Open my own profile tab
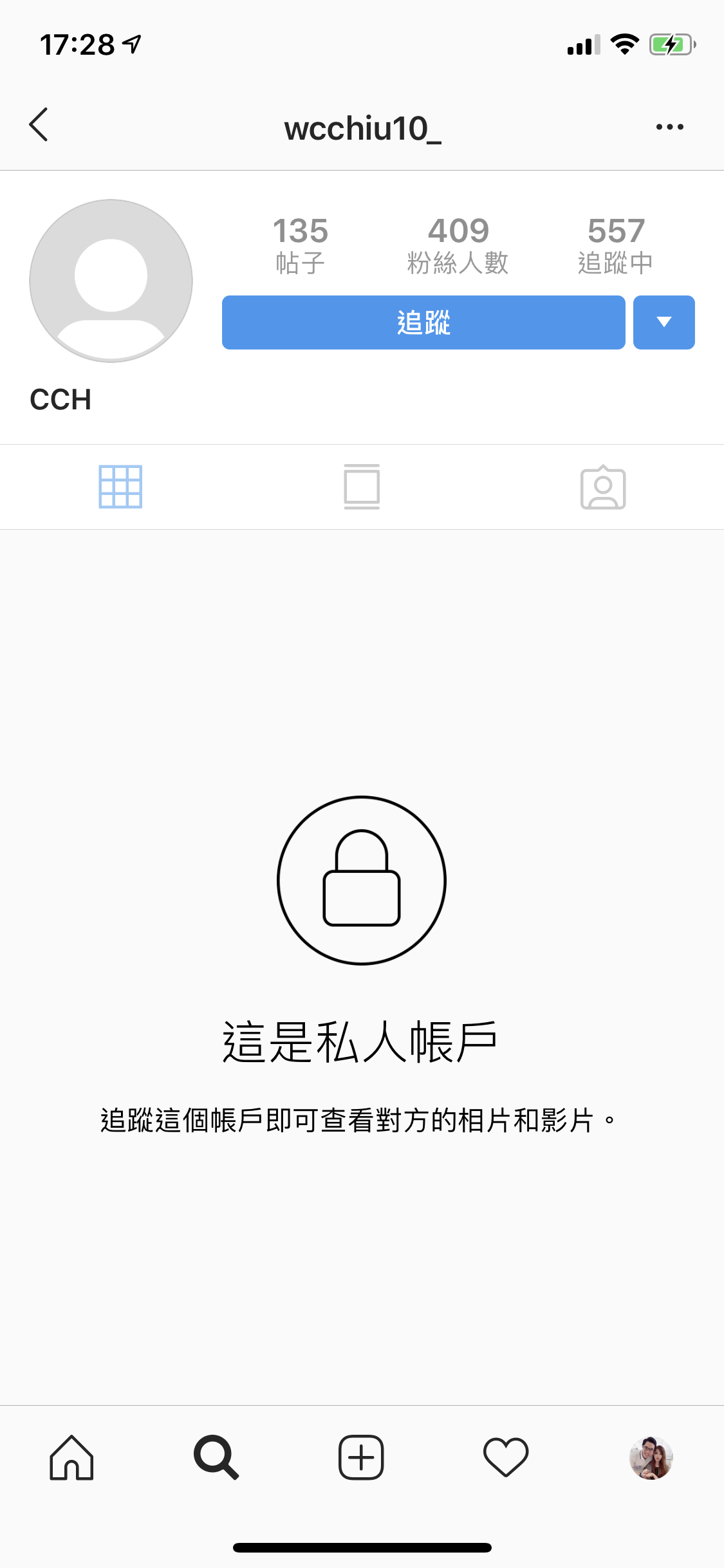724x1568 pixels. [x=651, y=1457]
